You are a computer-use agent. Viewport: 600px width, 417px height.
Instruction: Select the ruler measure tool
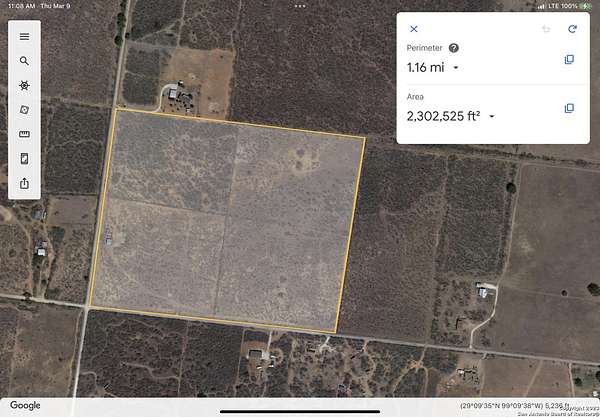click(x=24, y=134)
